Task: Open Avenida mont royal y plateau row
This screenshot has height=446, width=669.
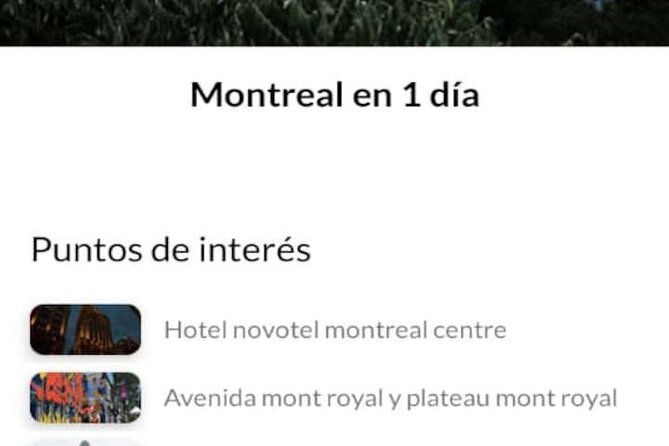Action: point(389,398)
